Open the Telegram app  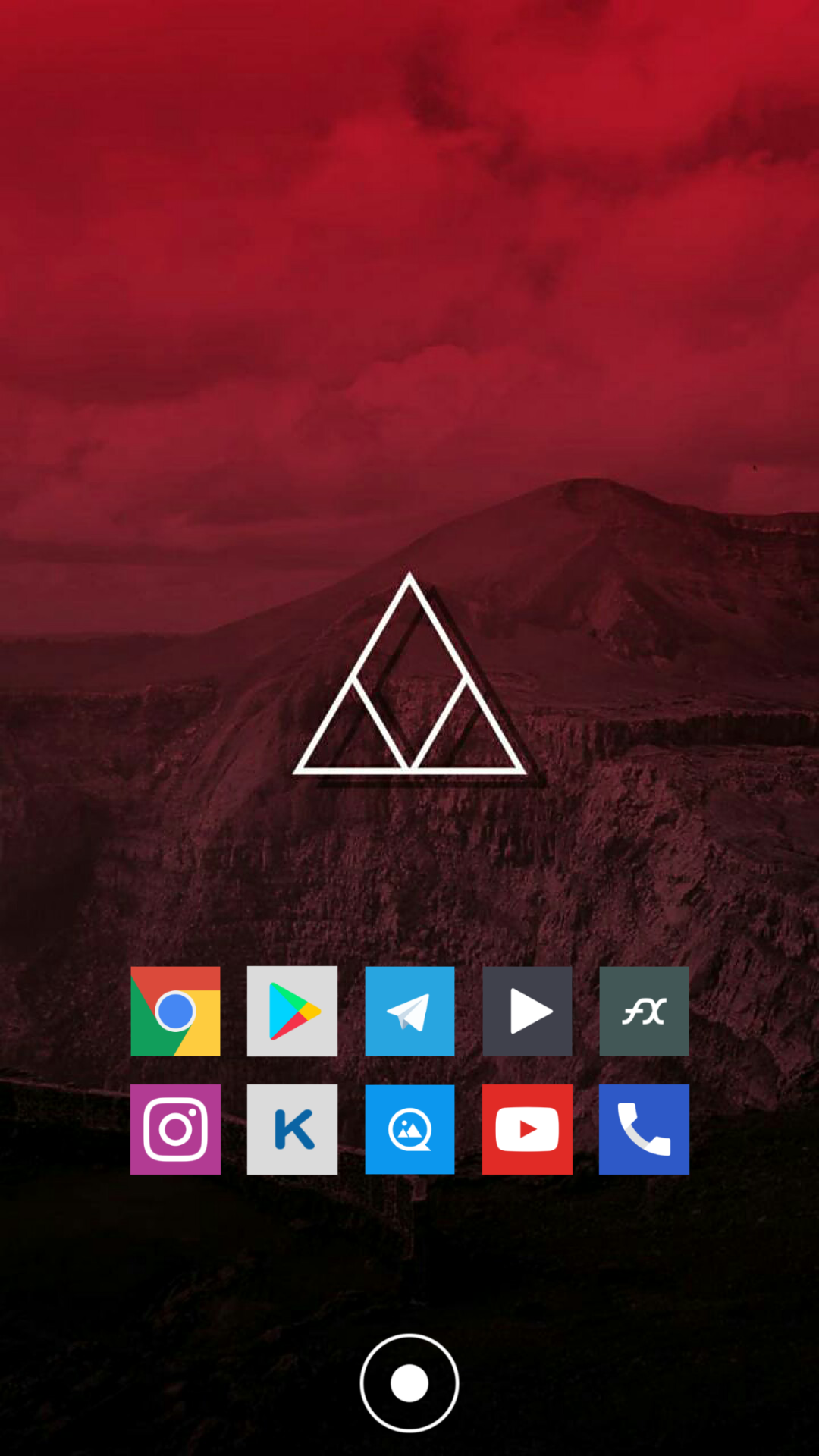[x=409, y=1011]
